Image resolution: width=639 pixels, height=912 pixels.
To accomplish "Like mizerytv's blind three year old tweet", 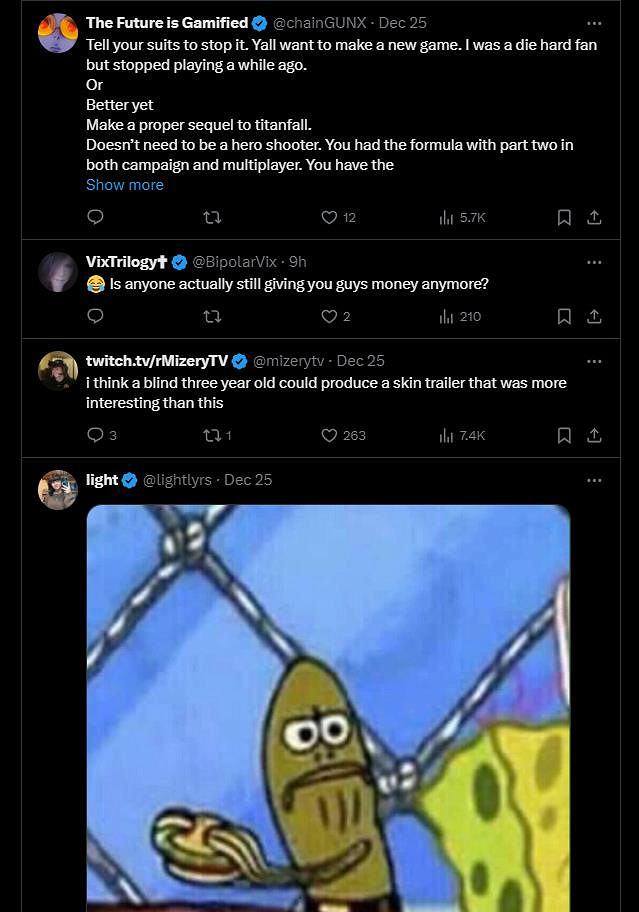I will [329, 435].
